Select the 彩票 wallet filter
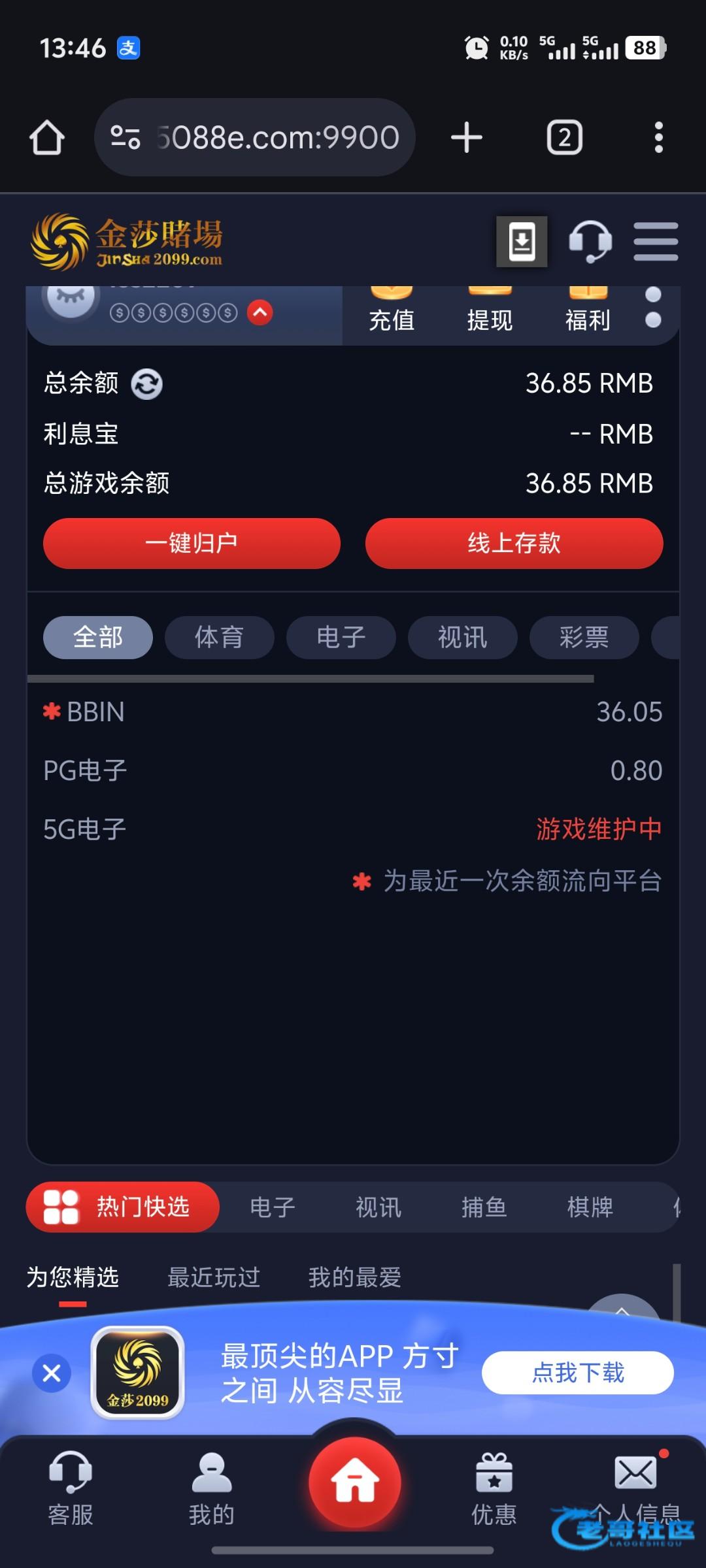Screen dimensions: 706x1568 tap(584, 638)
